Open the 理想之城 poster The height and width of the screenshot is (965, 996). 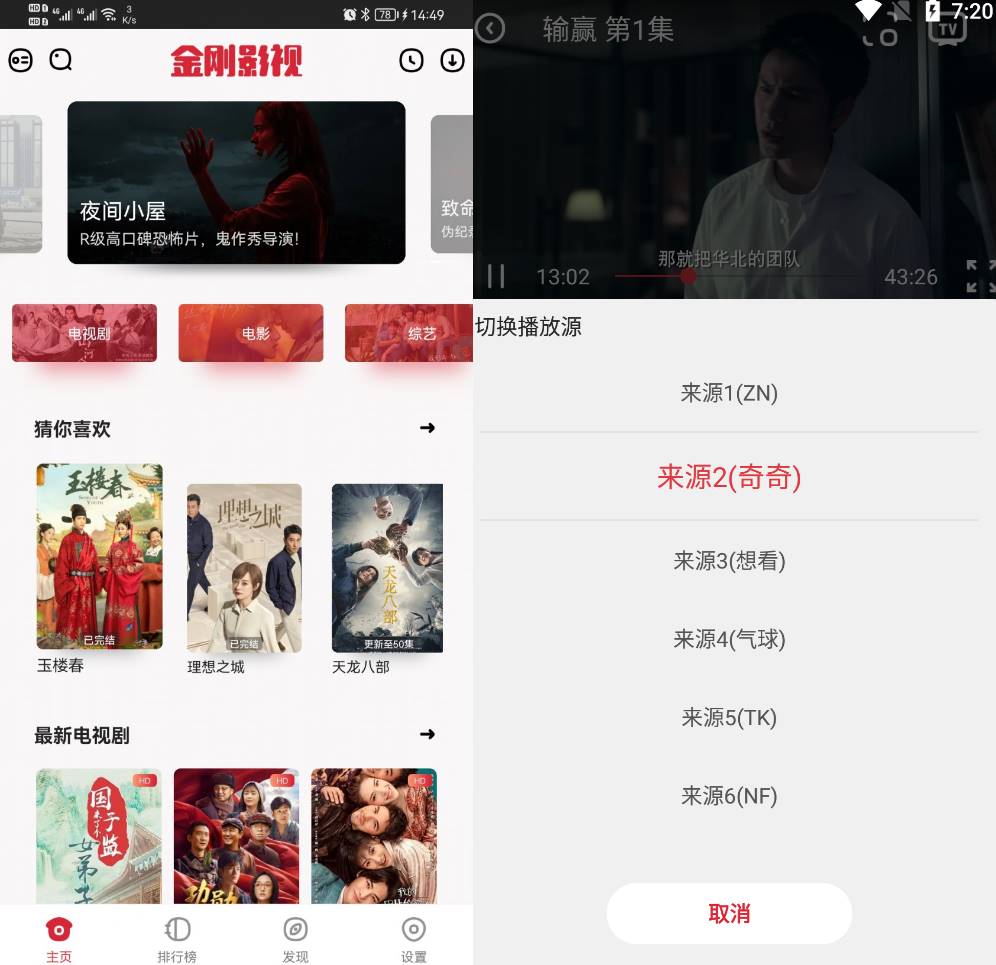click(x=244, y=567)
